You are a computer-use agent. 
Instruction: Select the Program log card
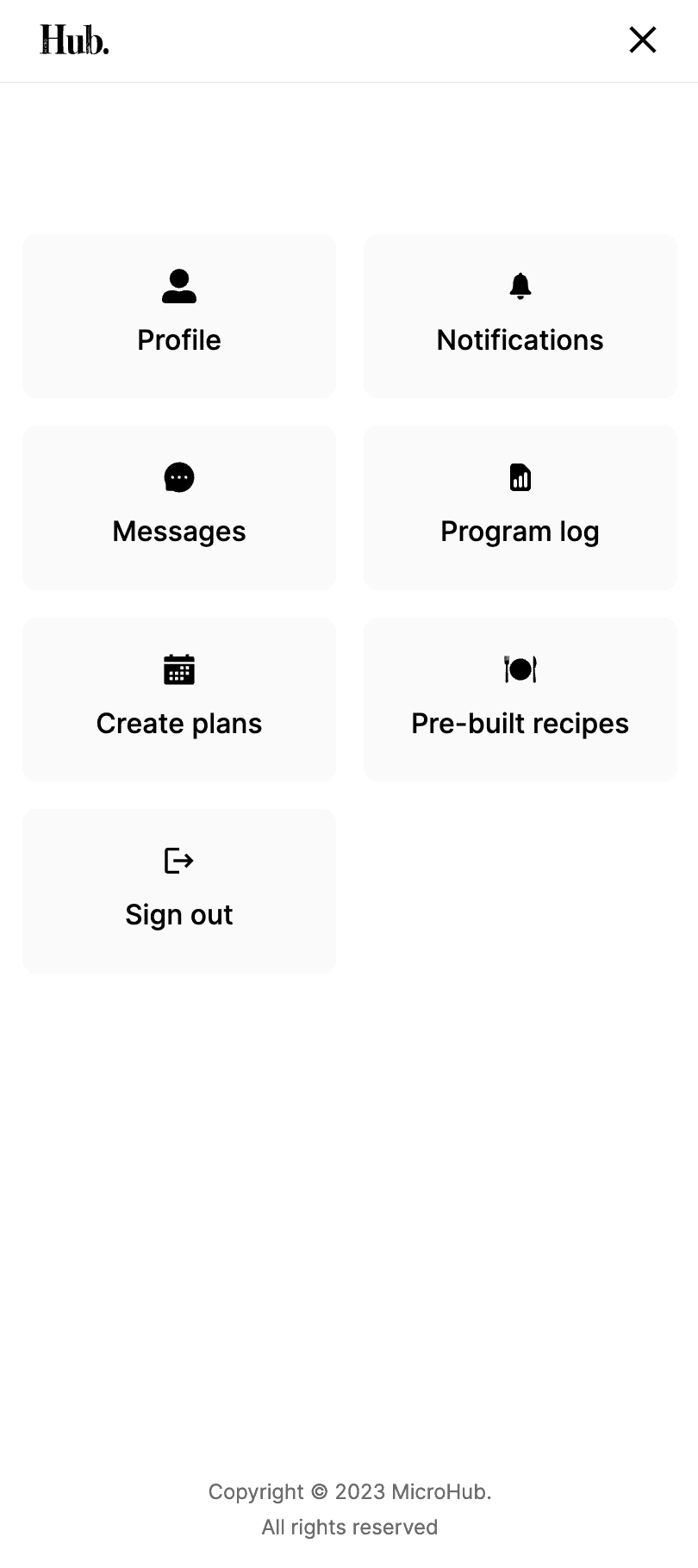[x=520, y=507]
